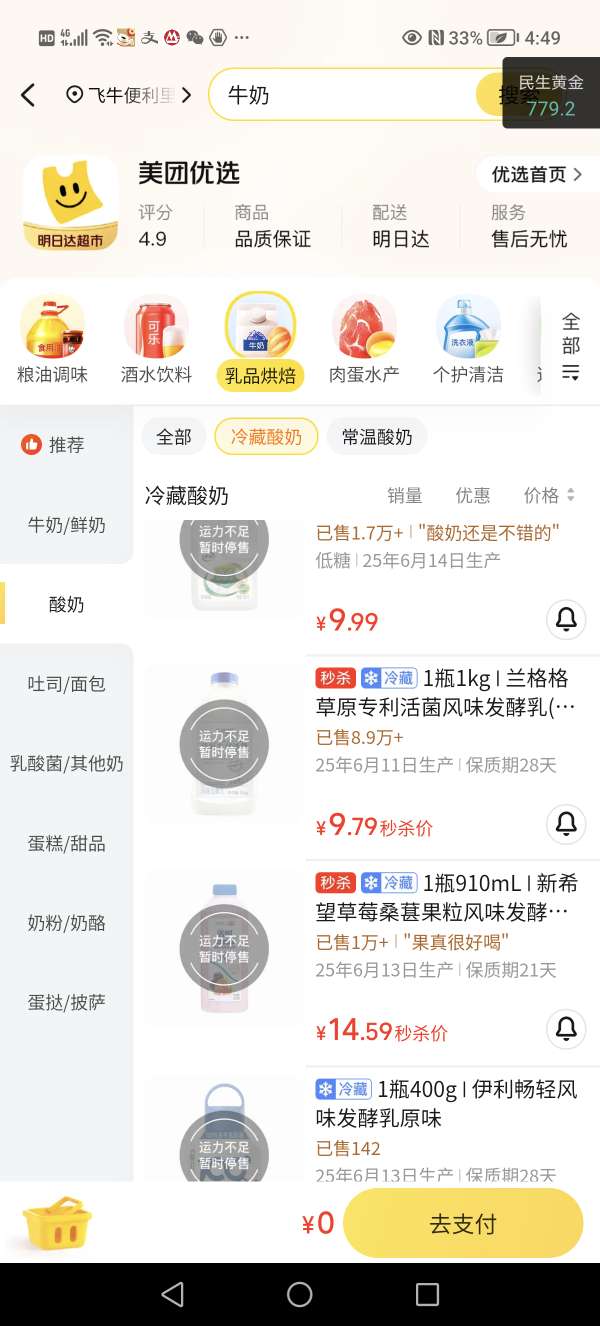Image resolution: width=600 pixels, height=1326 pixels.
Task: Go back using the top-left arrow
Action: pyautogui.click(x=28, y=95)
